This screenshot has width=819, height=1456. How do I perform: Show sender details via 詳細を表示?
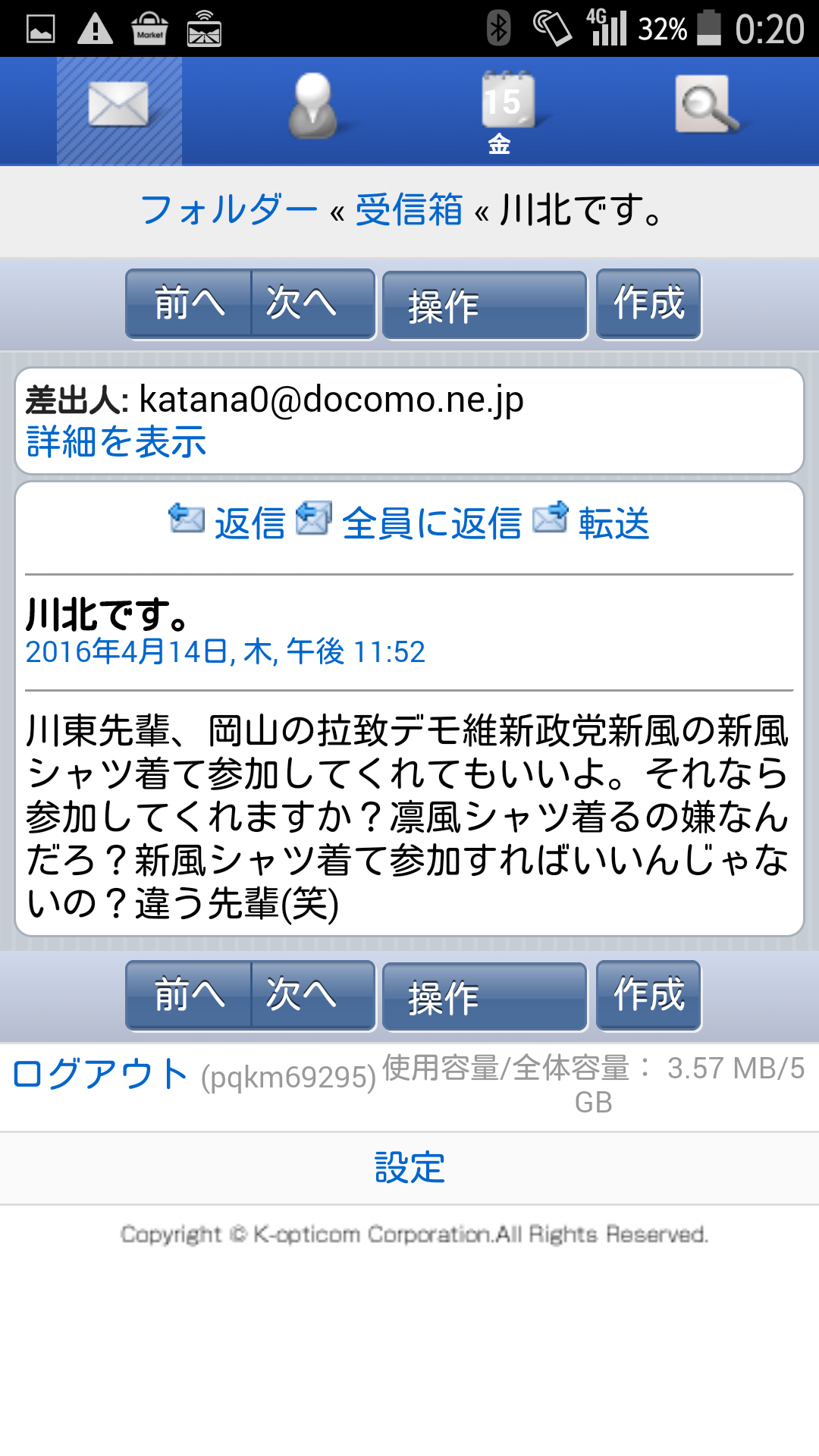[116, 442]
